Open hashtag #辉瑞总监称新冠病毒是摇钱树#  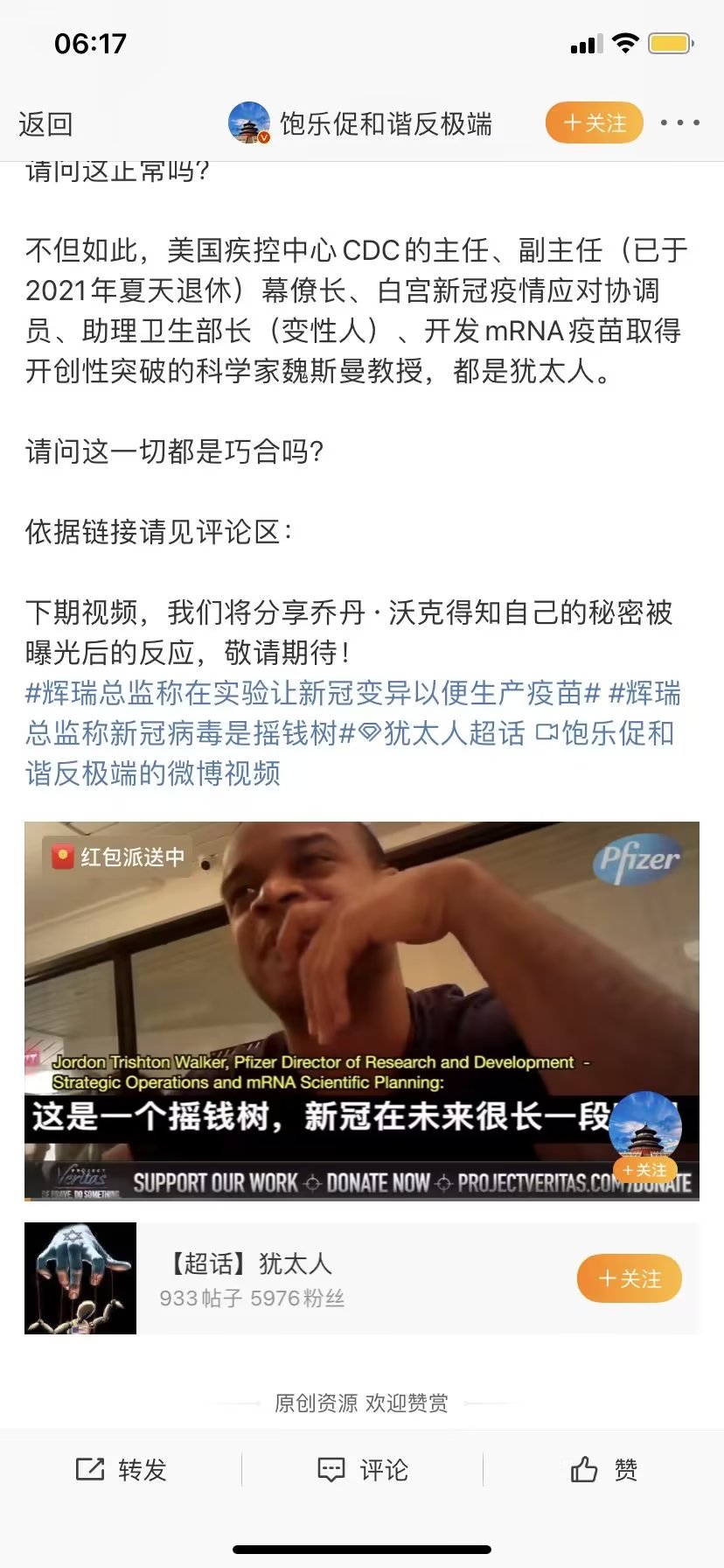[x=353, y=713]
